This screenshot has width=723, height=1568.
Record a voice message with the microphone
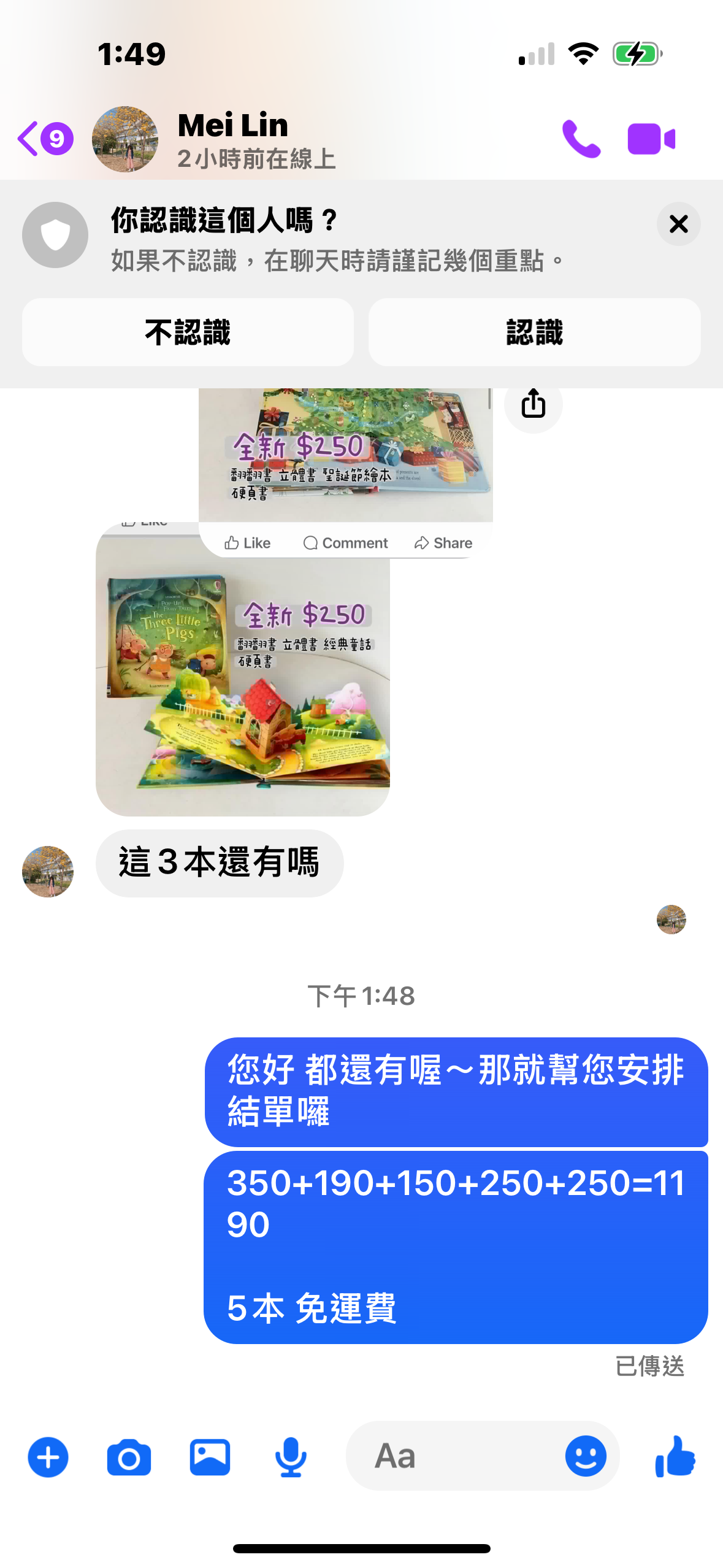pyautogui.click(x=291, y=1457)
